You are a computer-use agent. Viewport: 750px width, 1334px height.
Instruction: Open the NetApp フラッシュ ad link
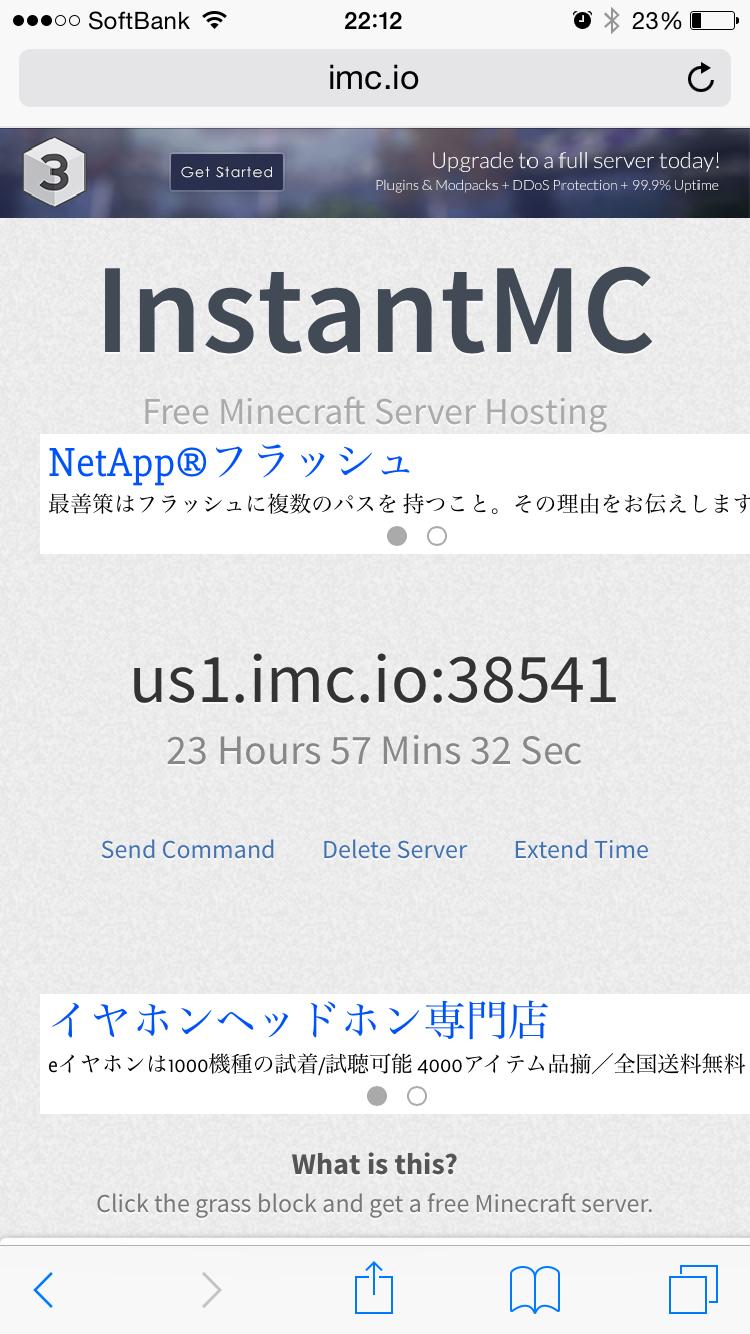click(x=230, y=463)
